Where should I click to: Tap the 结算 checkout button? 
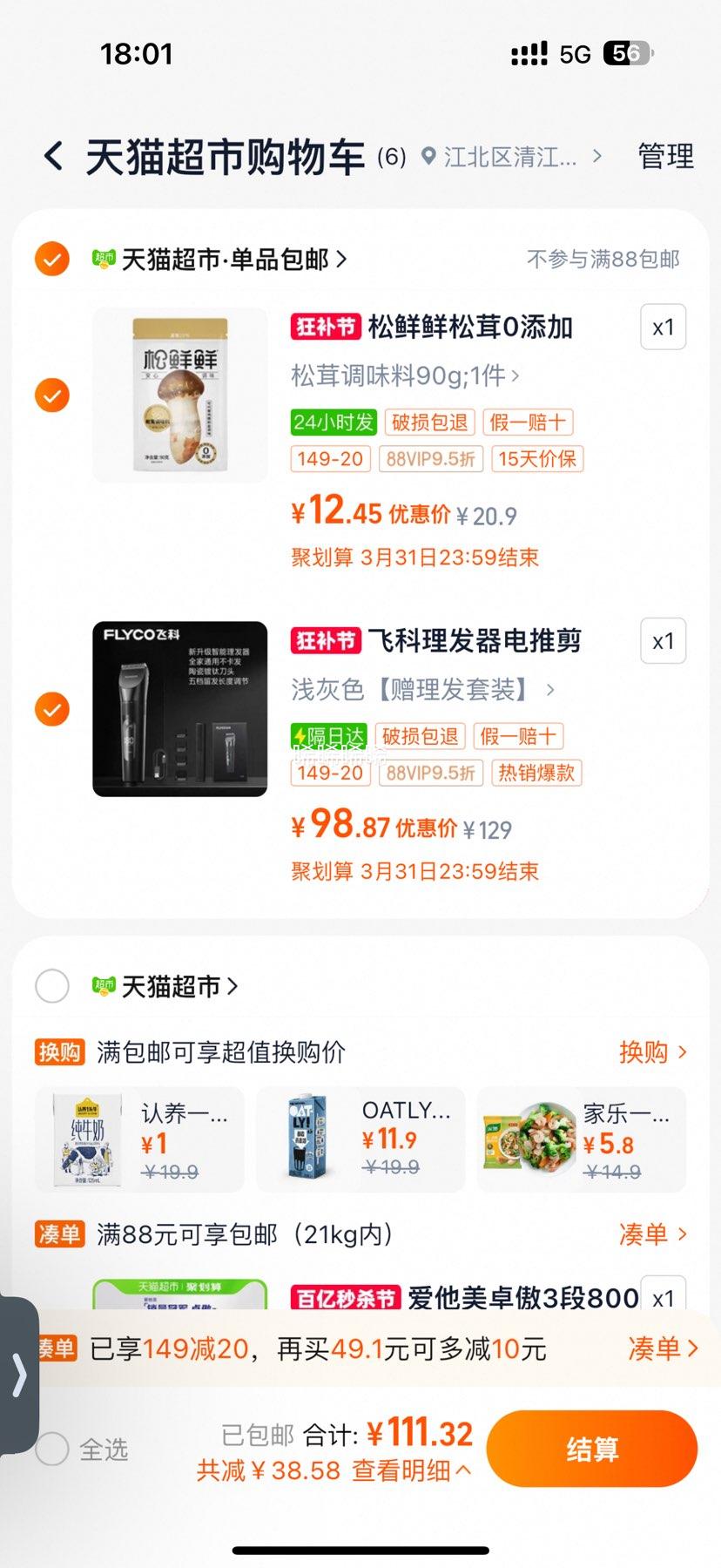[591, 1448]
